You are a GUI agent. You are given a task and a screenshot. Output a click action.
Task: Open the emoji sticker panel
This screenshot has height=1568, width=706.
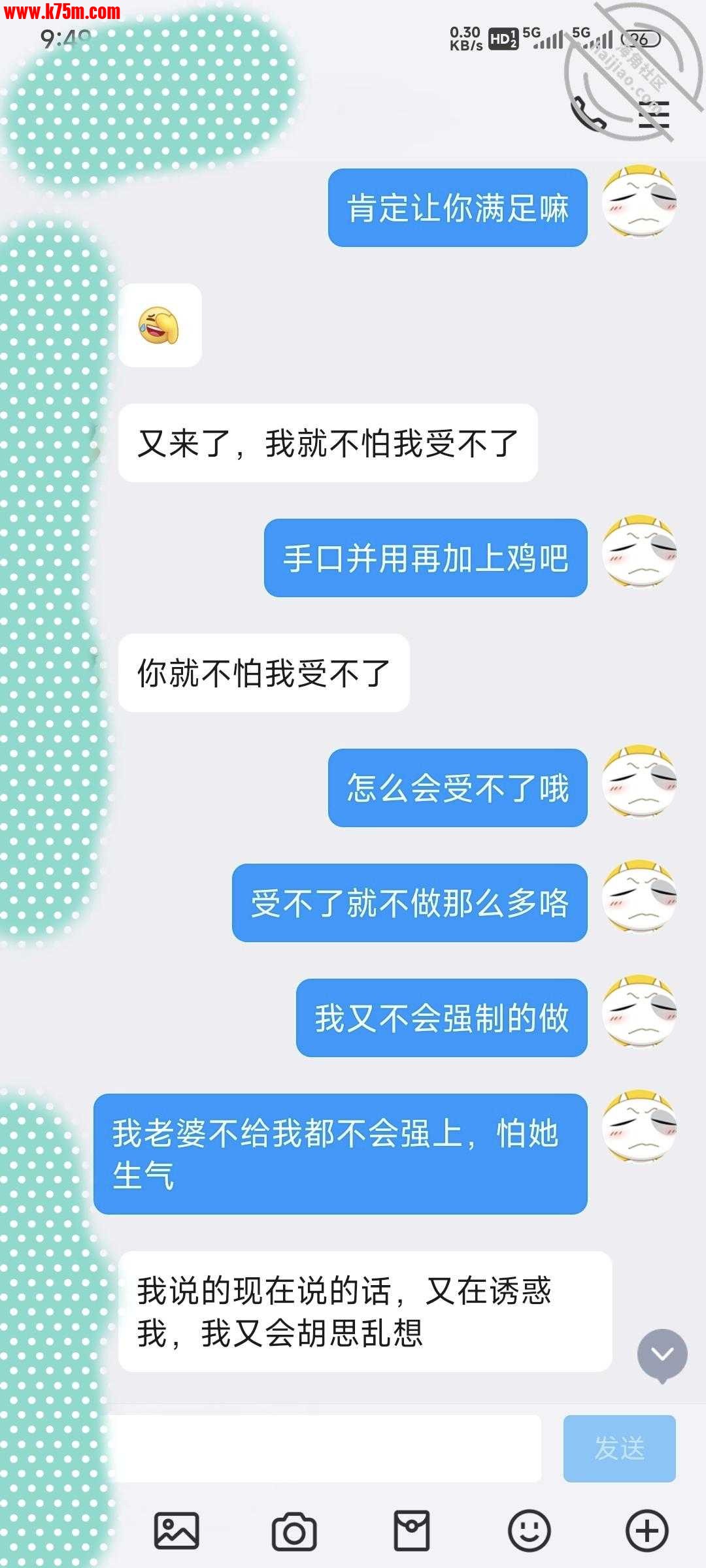coord(529,1530)
